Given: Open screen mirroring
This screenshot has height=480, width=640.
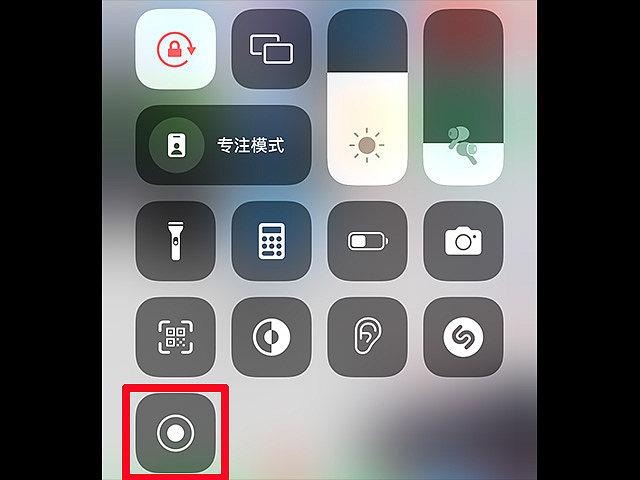Looking at the screenshot, I should click(271, 47).
